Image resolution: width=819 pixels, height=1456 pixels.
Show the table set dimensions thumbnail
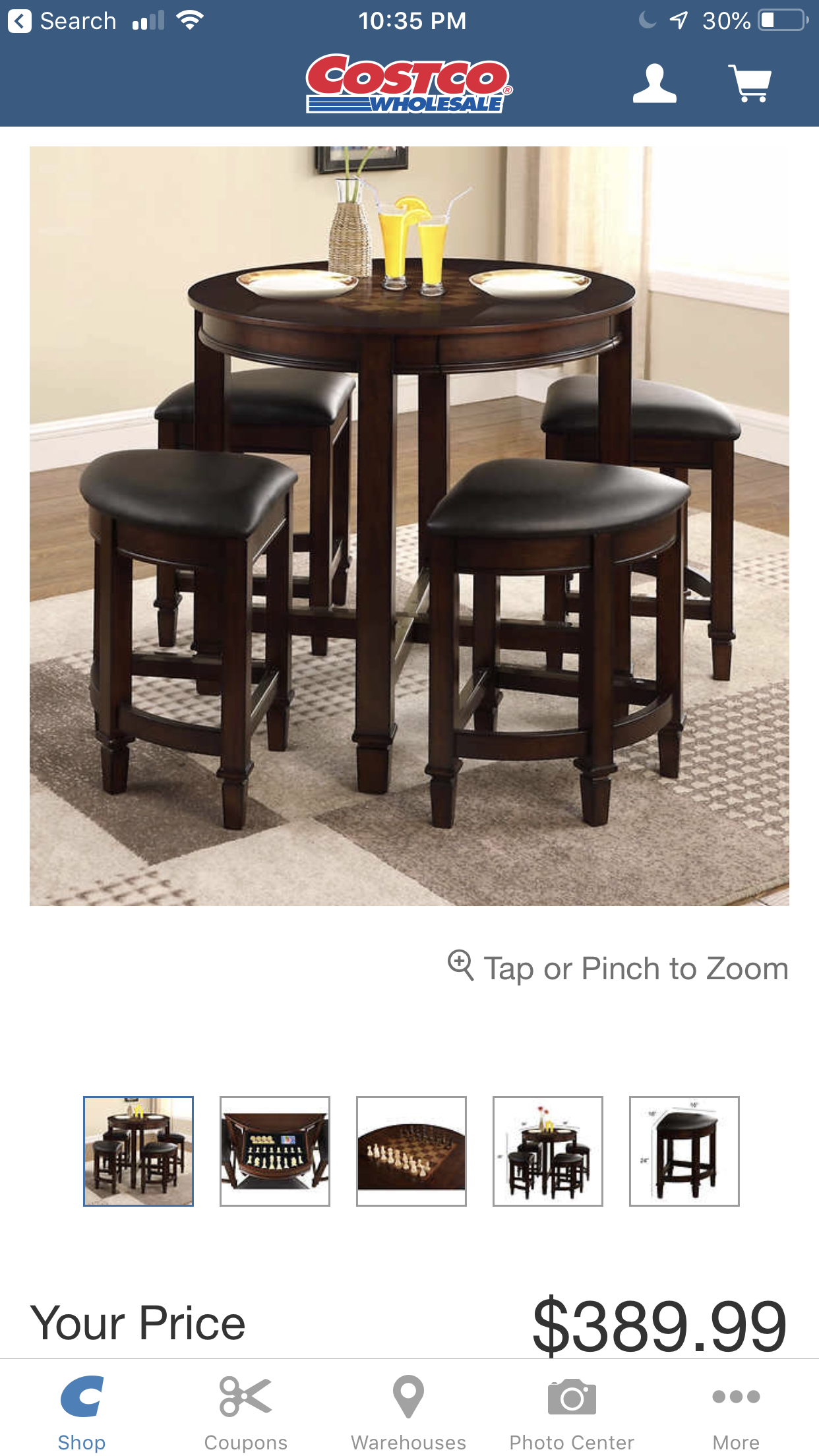548,1151
